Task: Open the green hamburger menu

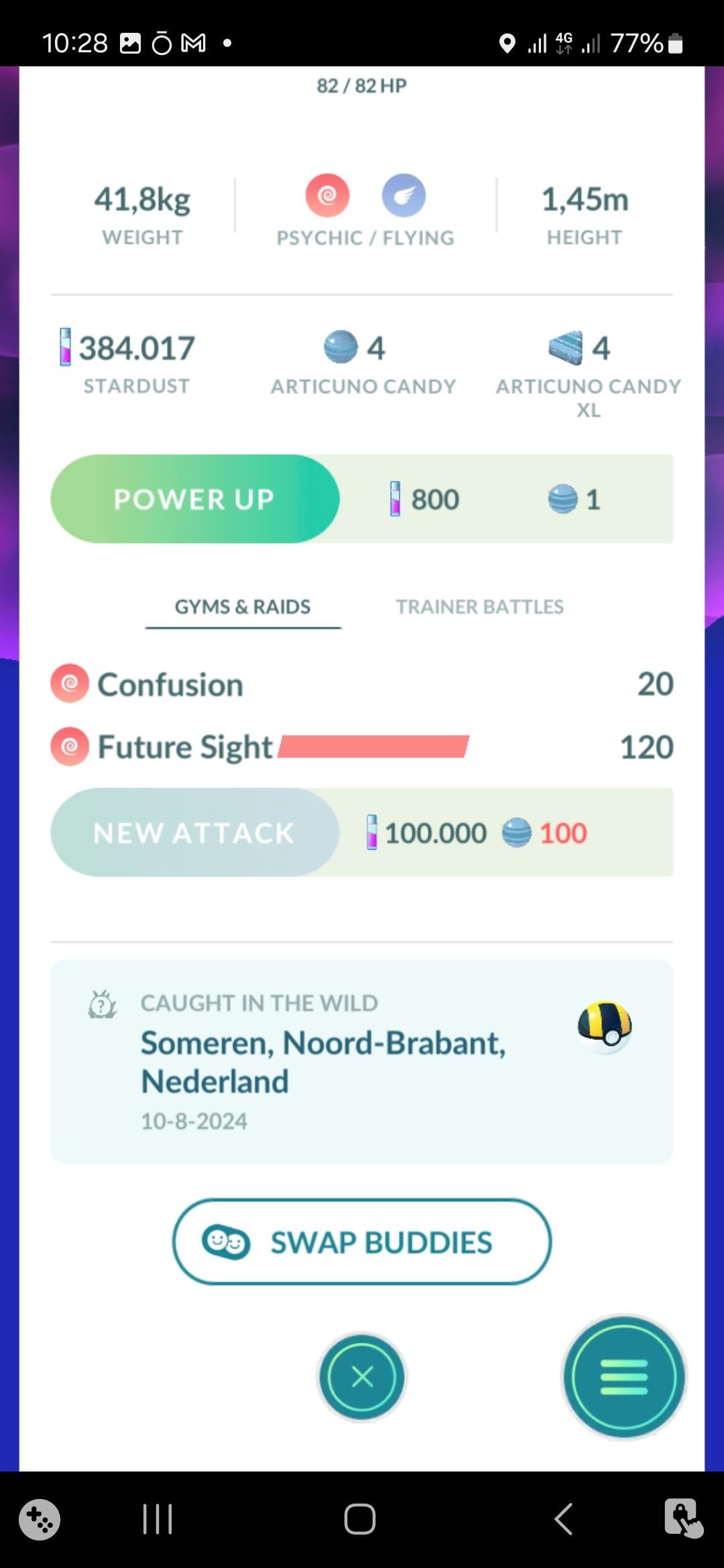Action: pyautogui.click(x=624, y=1377)
